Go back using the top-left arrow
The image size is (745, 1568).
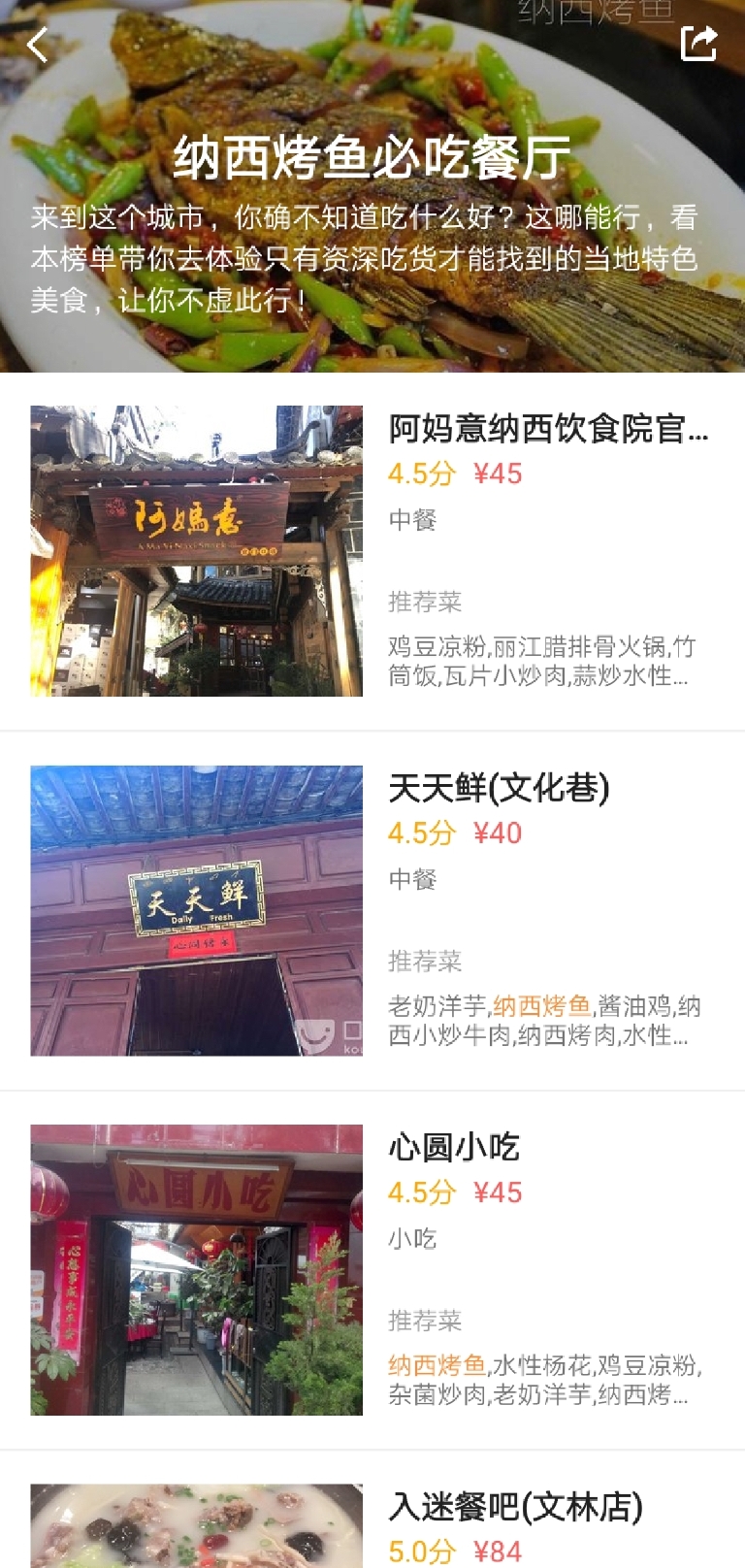click(x=38, y=45)
